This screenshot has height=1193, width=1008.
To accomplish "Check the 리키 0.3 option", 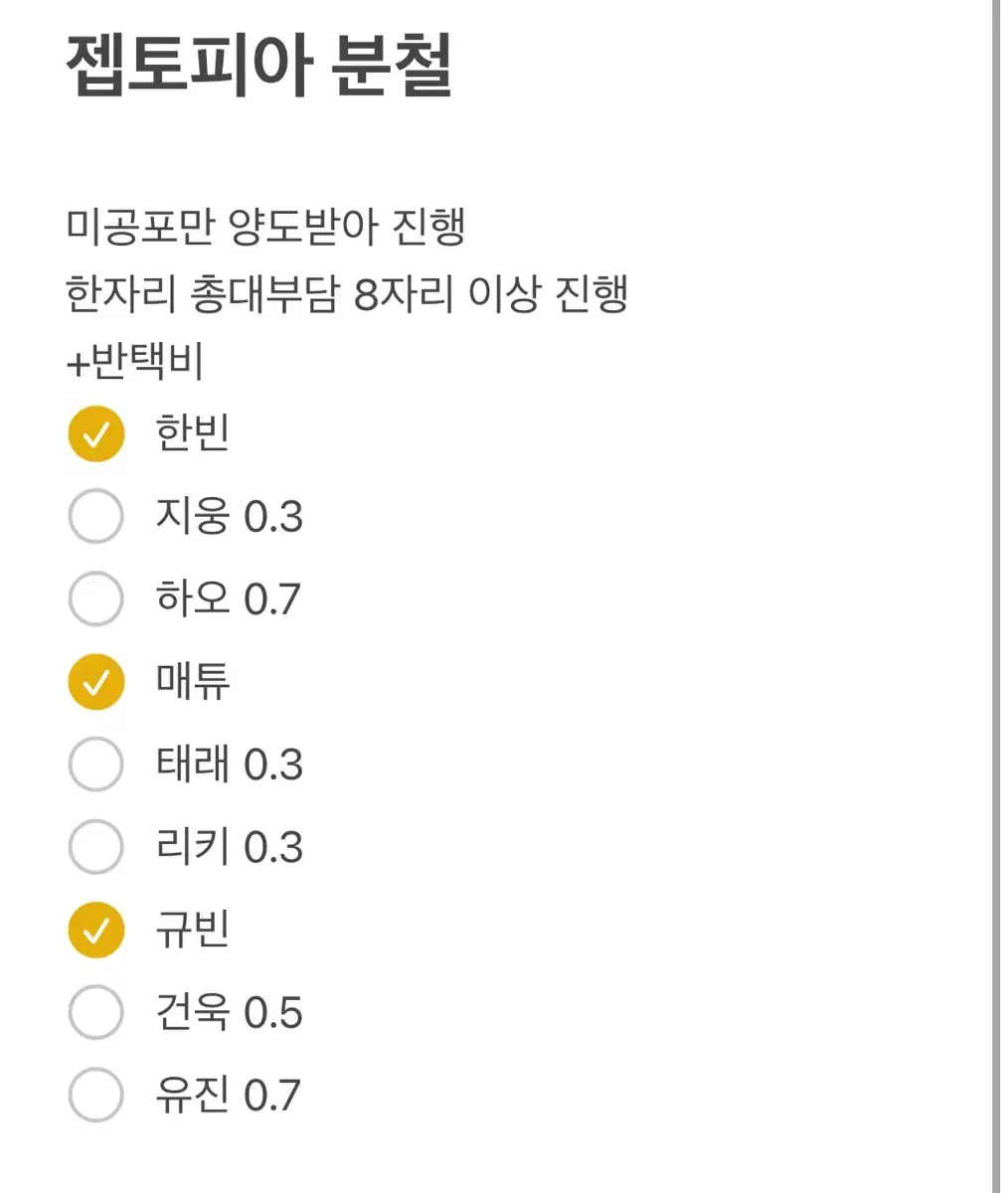I will pyautogui.click(x=95, y=847).
